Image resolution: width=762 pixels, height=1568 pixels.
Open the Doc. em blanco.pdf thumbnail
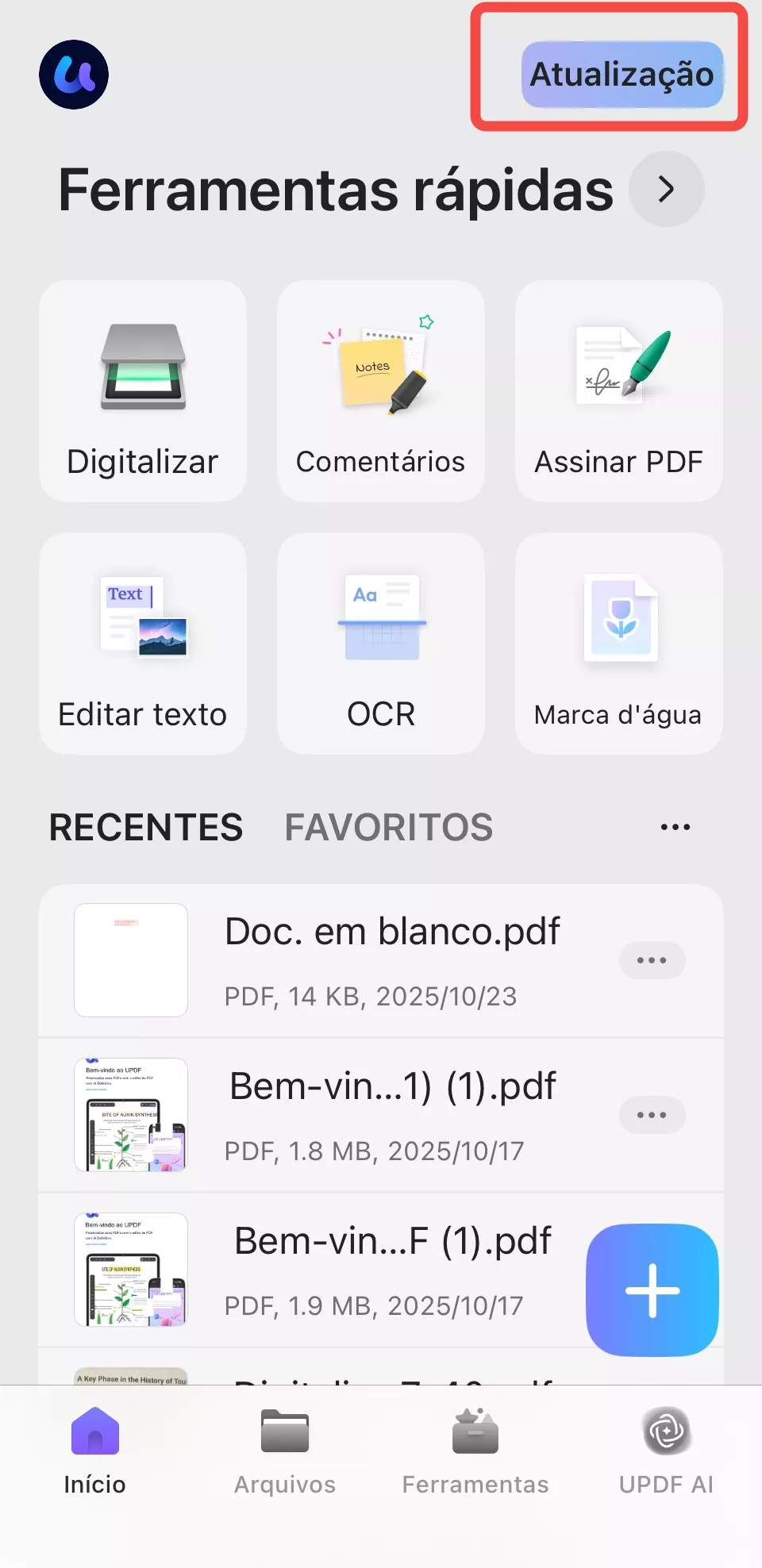[x=130, y=960]
